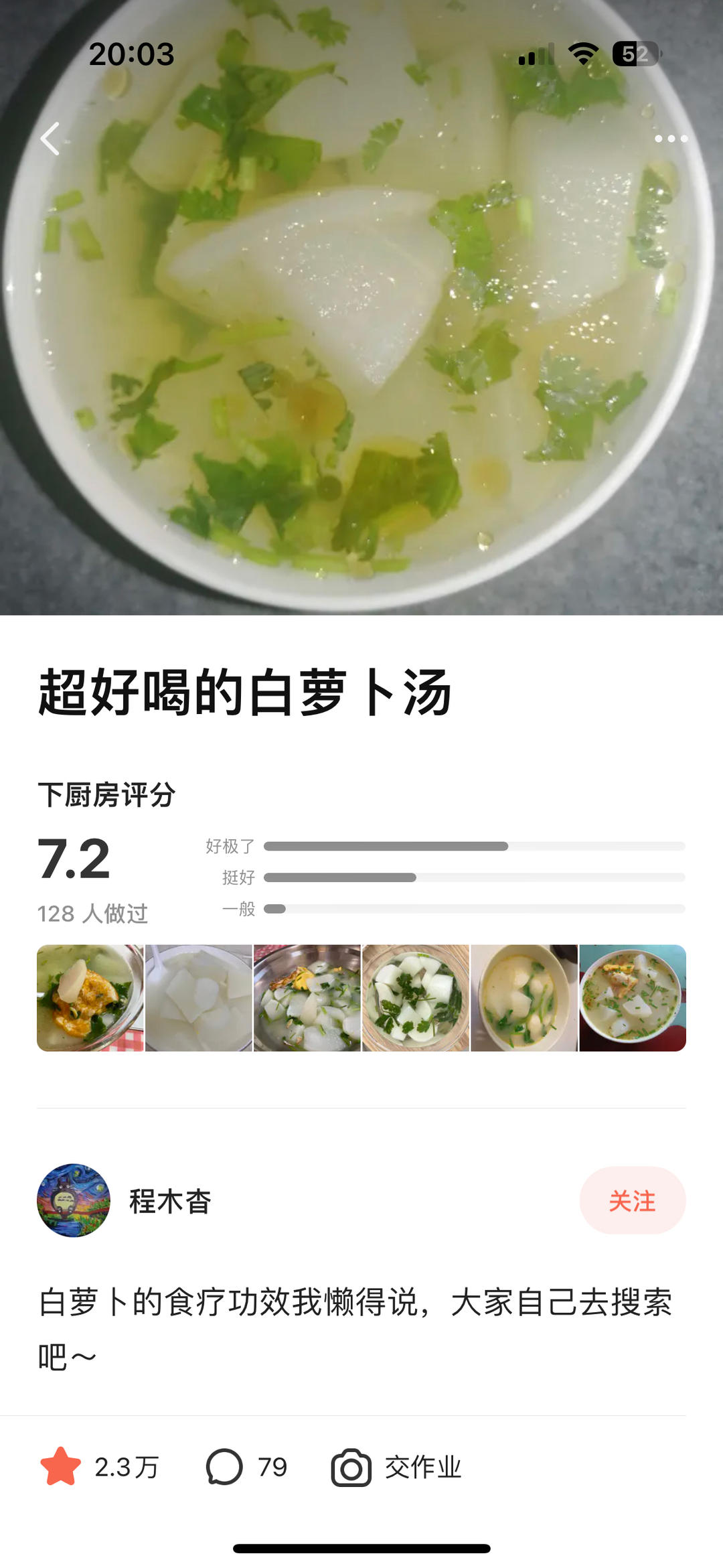
Task: Open the third user photo in metal bowl
Action: pyautogui.click(x=307, y=997)
